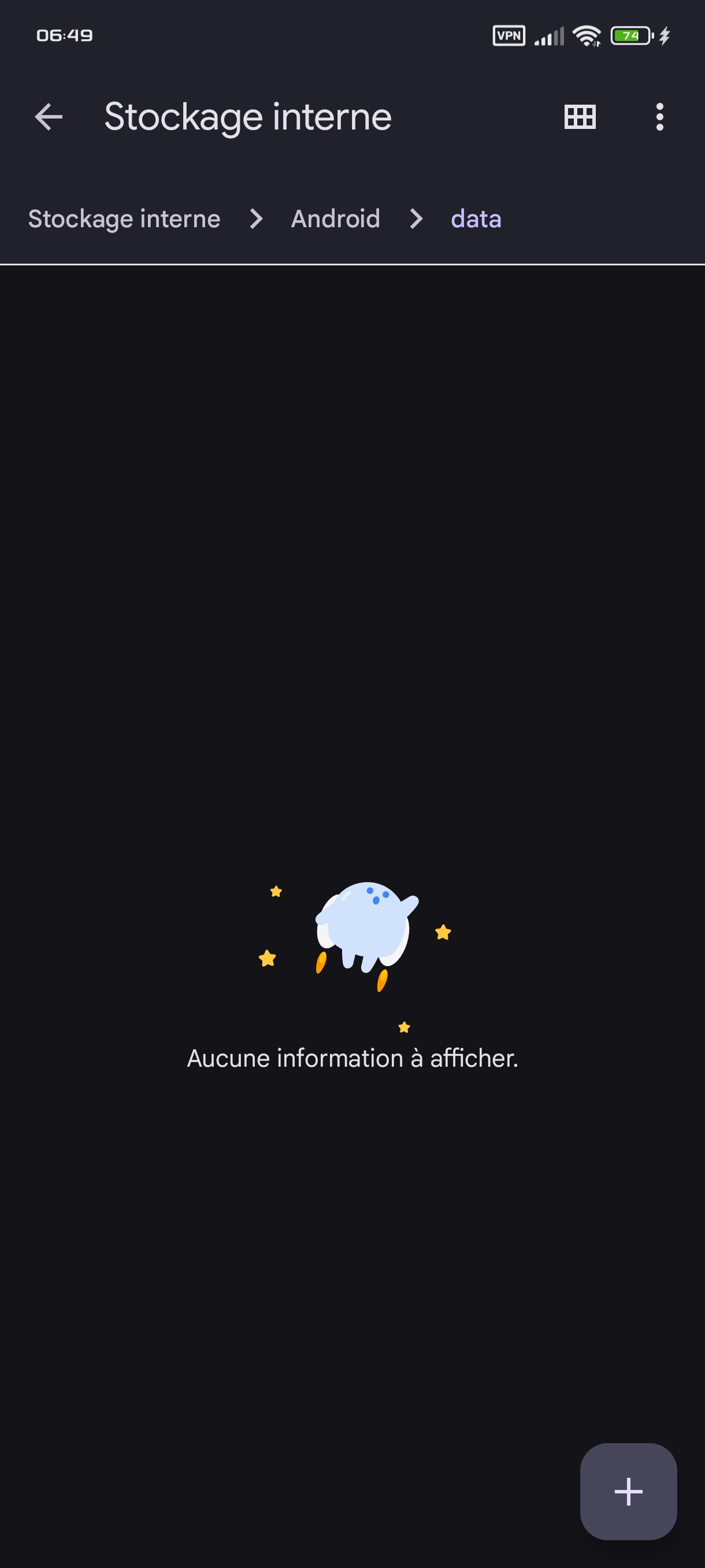Tap the plus floating action button
Image resolution: width=705 pixels, height=1568 pixels.
[628, 1491]
